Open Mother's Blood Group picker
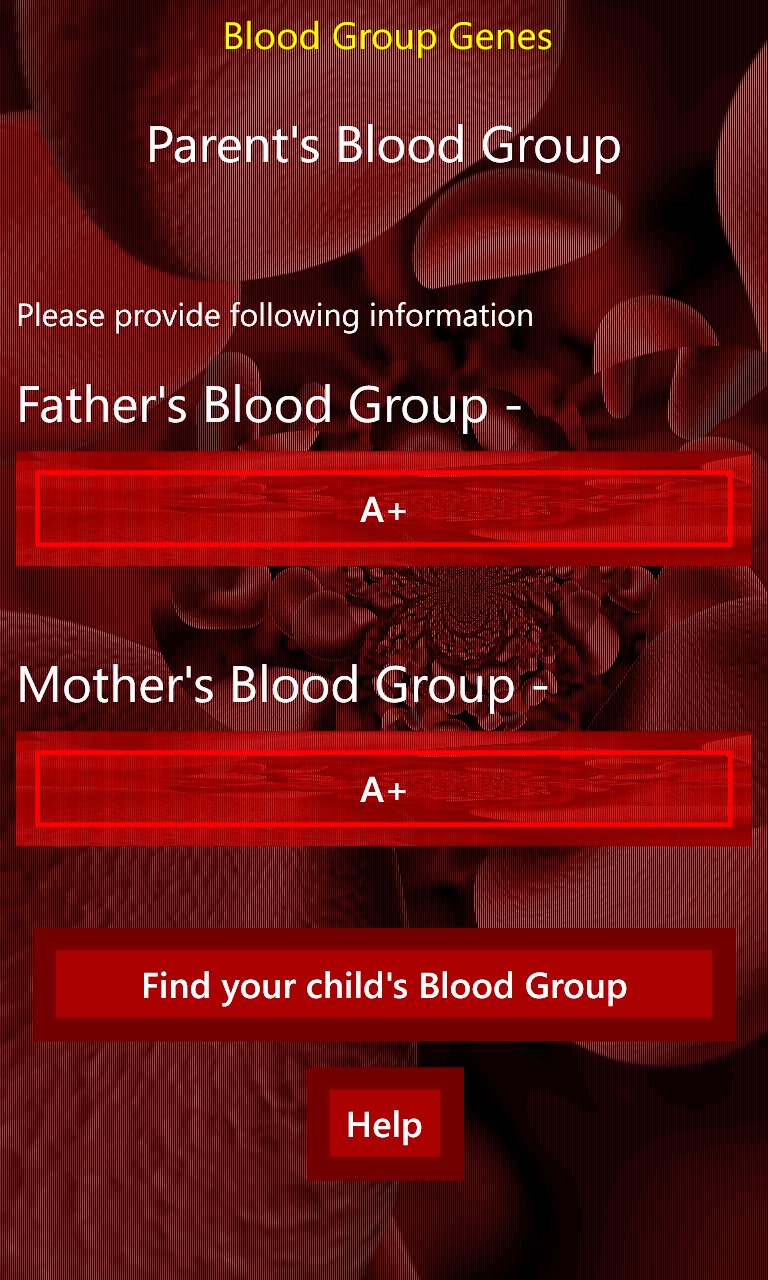 [384, 789]
